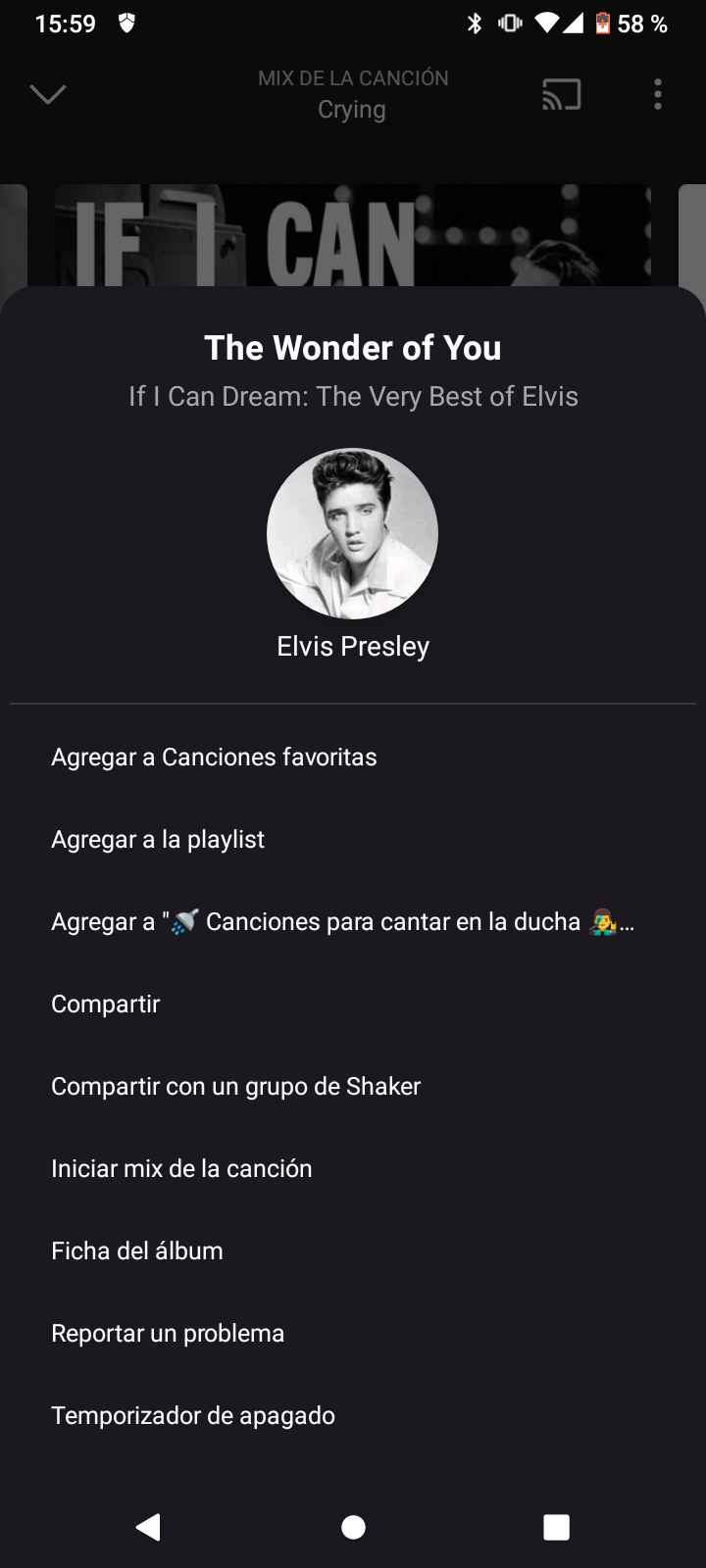Go back using system navigation button
This screenshot has width=706, height=1568.
[x=148, y=1526]
